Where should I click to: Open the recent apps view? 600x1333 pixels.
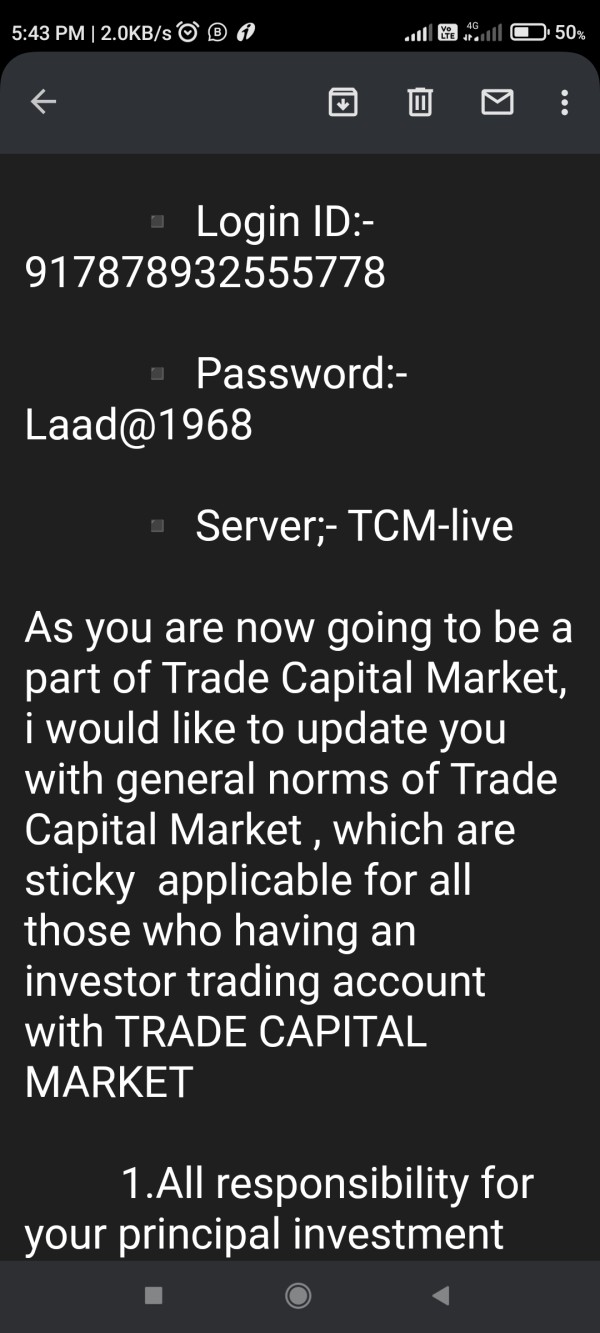pos(154,1296)
